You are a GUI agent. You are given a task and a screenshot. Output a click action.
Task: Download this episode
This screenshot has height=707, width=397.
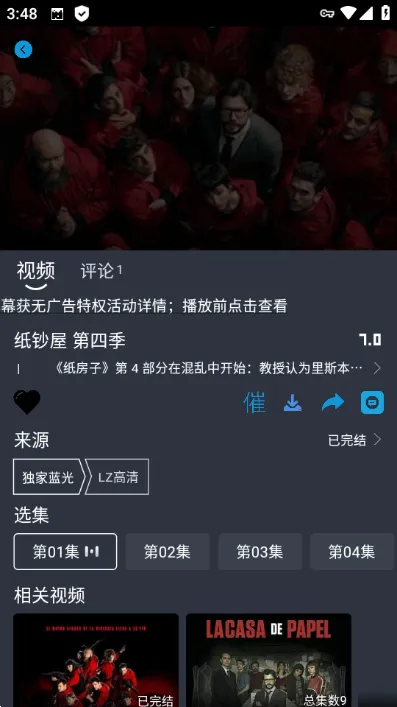[293, 403]
